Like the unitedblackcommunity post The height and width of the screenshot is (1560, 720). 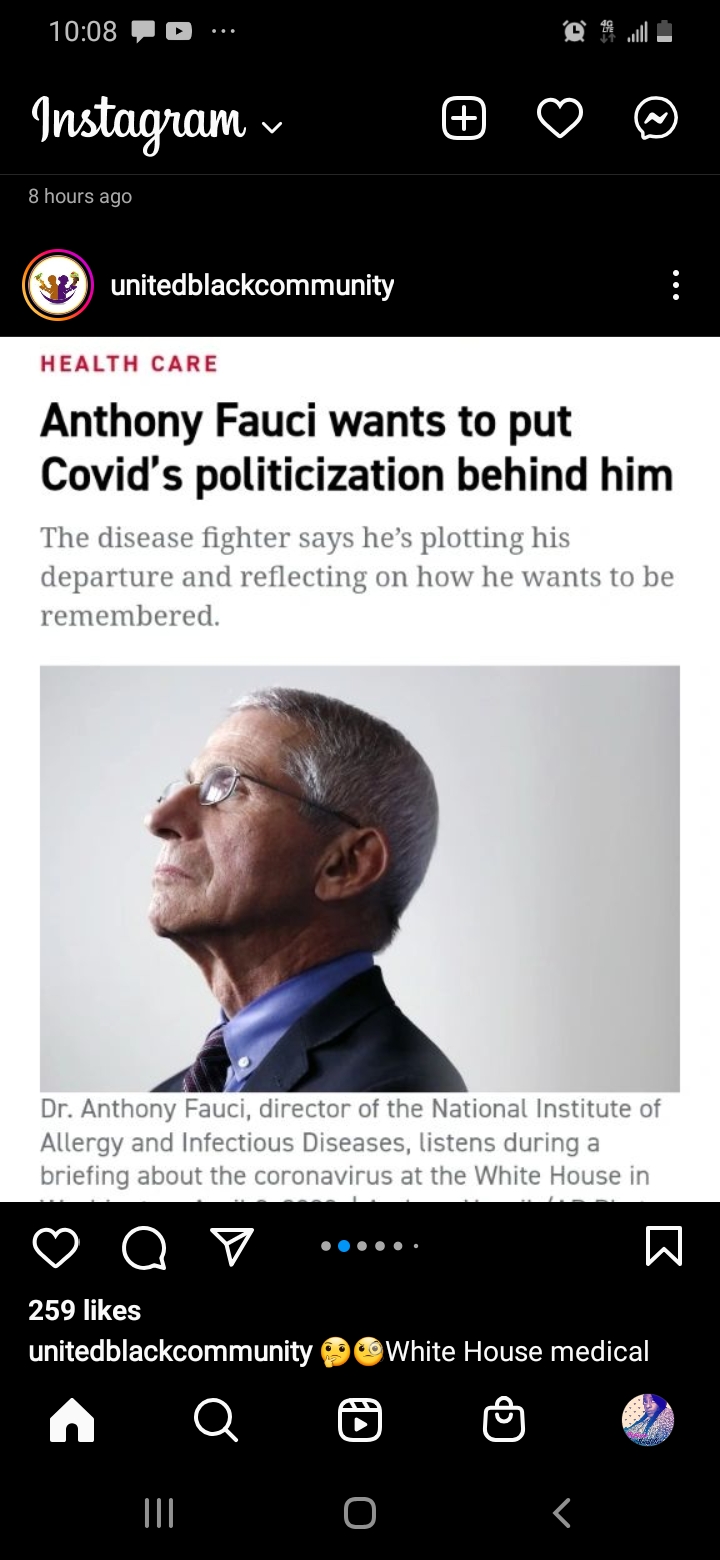[55, 1248]
